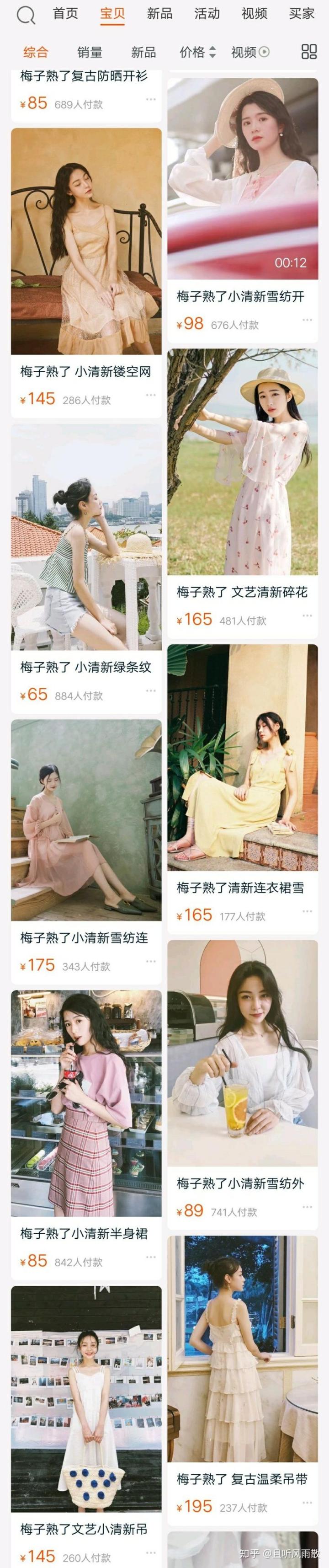Show more options for 文艺清新碎花 item
This screenshot has width=329, height=1568.
click(x=307, y=616)
